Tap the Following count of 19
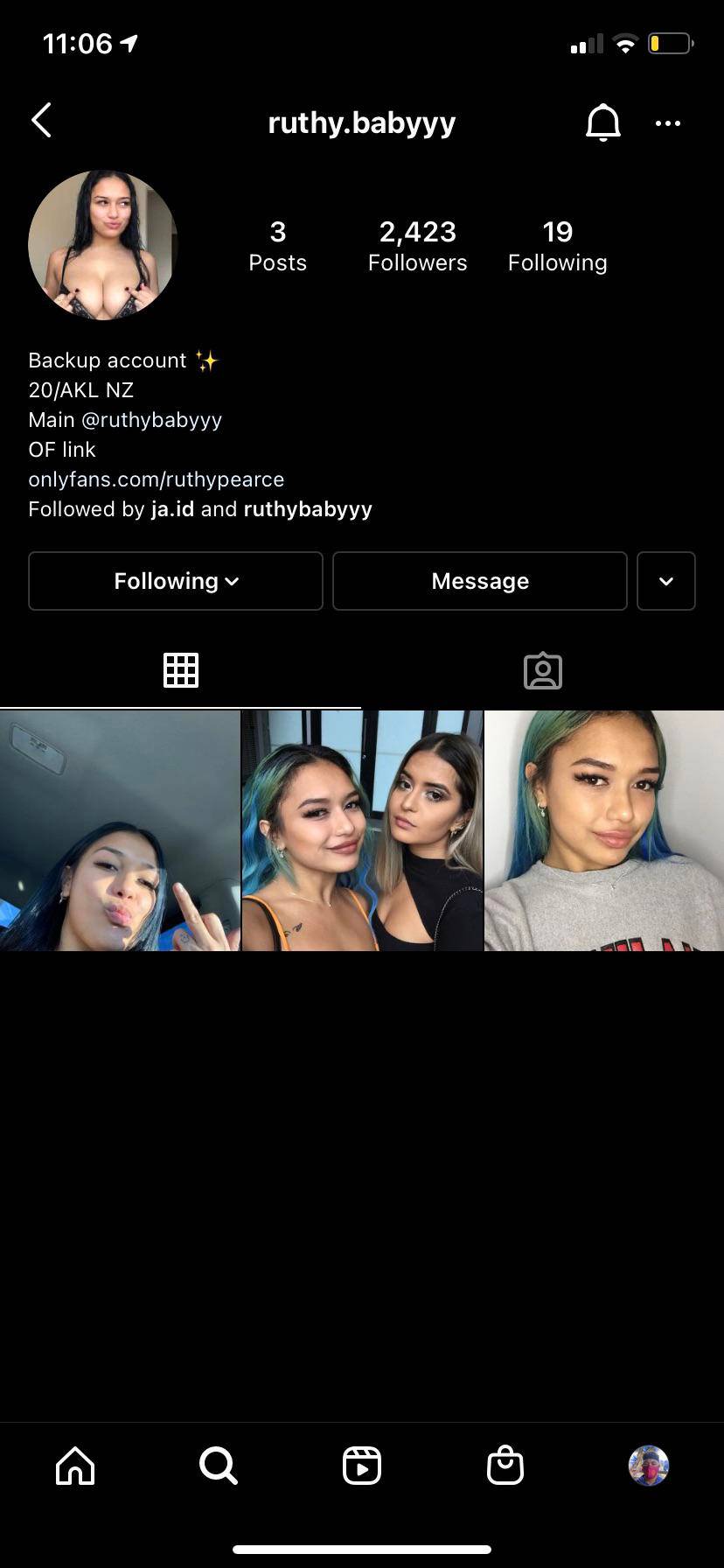 (x=557, y=245)
